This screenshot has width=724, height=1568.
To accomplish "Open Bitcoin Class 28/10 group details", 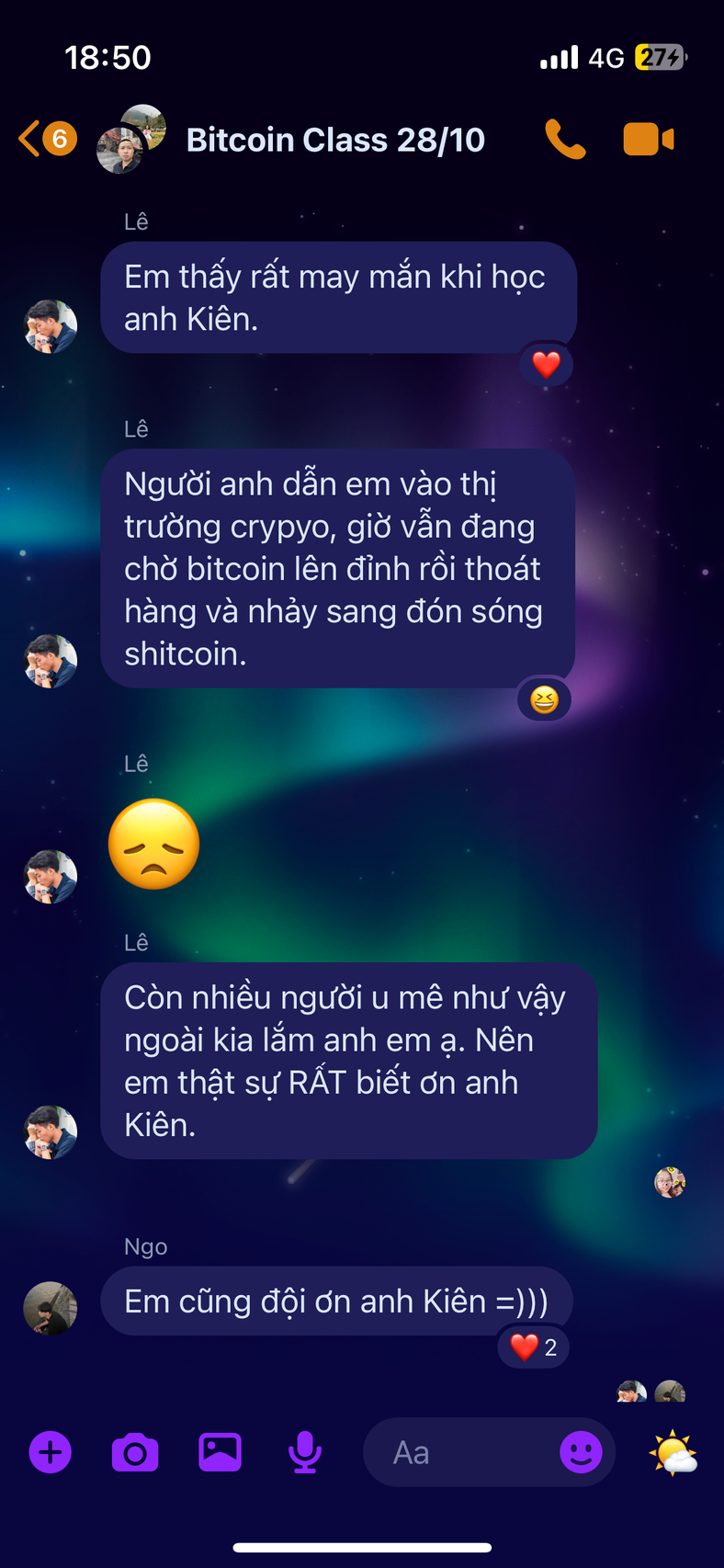I will point(335,140).
